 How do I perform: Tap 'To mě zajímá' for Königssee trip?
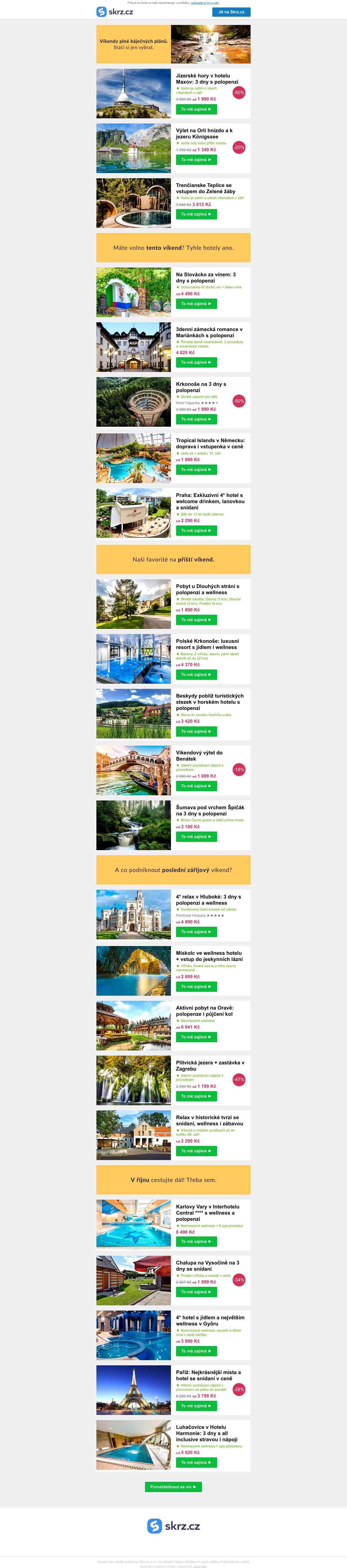point(196,159)
